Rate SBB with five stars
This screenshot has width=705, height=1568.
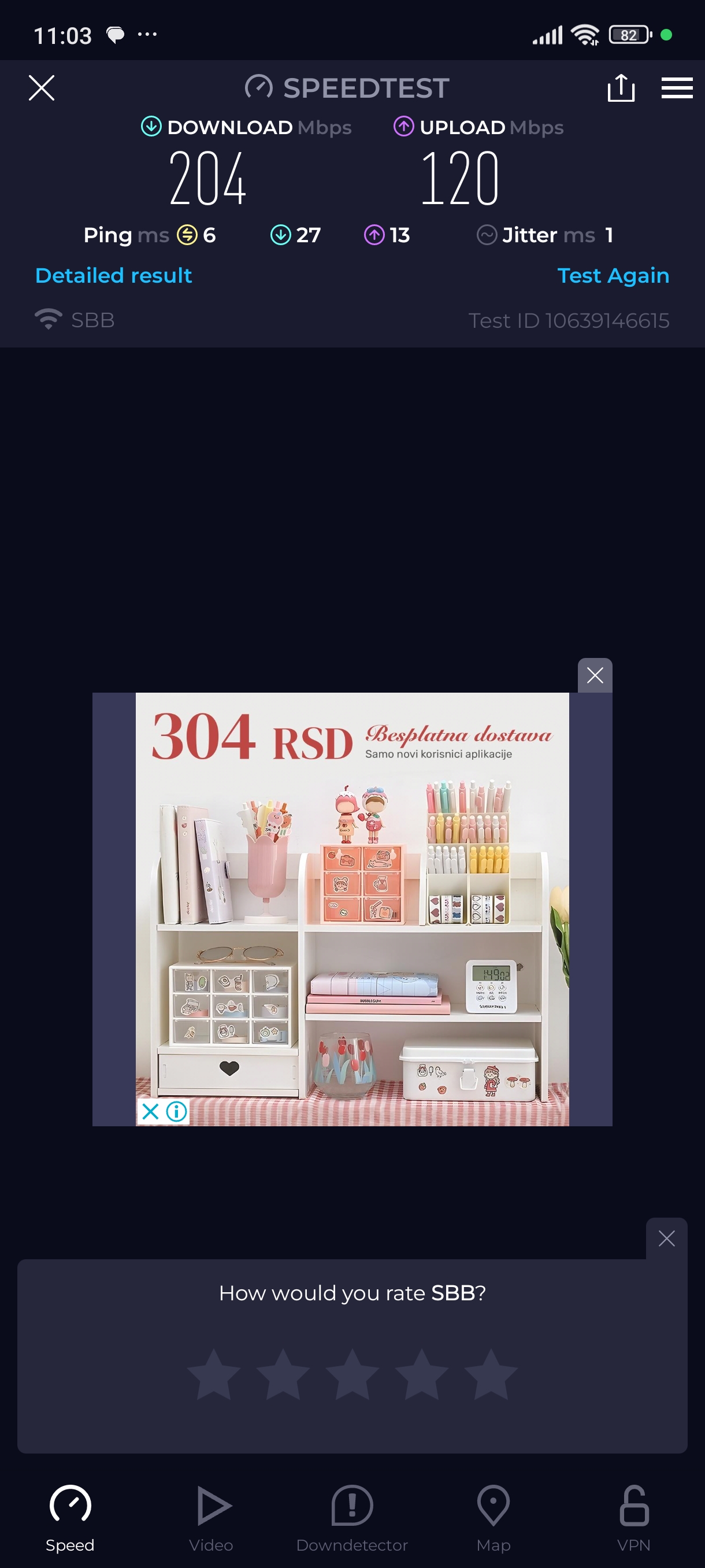click(490, 1374)
